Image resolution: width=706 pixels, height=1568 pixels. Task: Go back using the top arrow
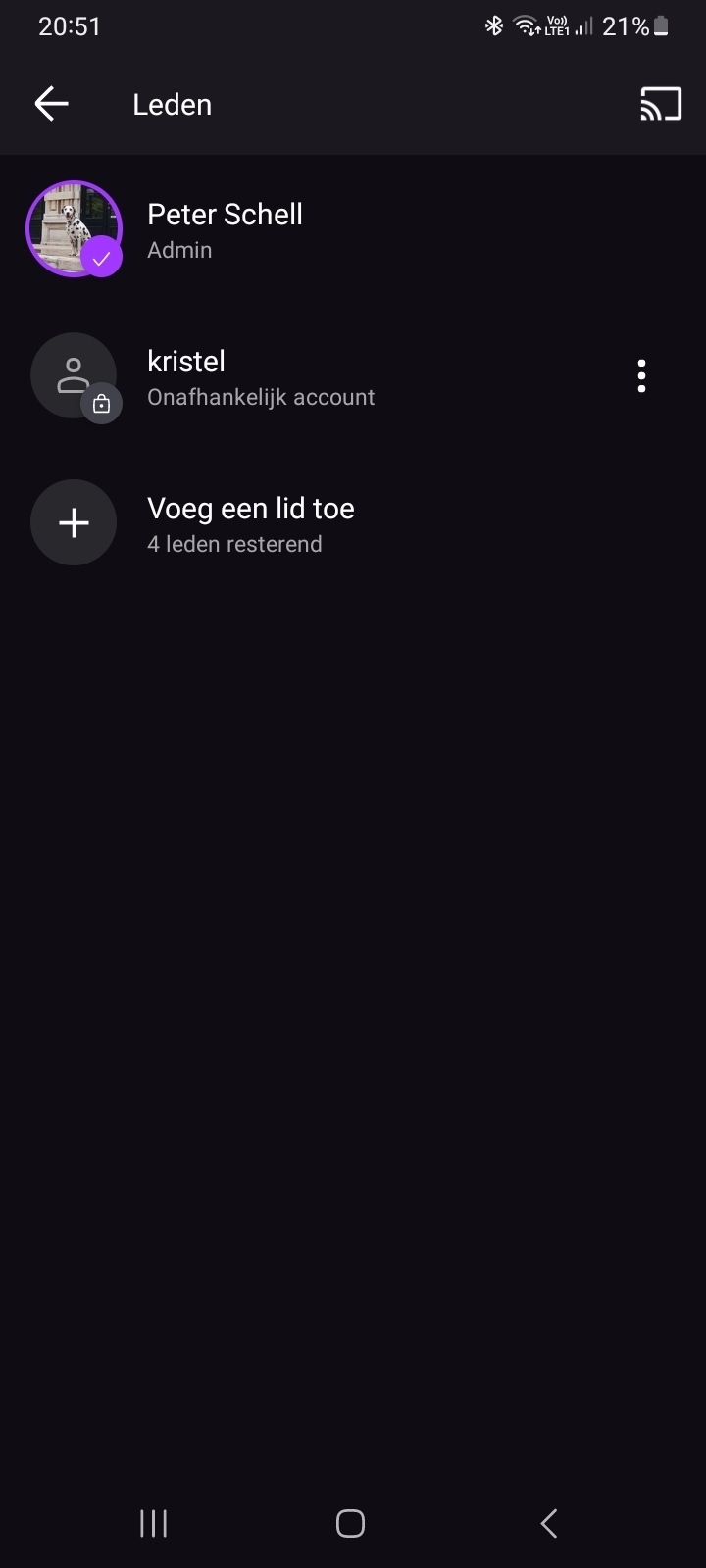point(51,104)
